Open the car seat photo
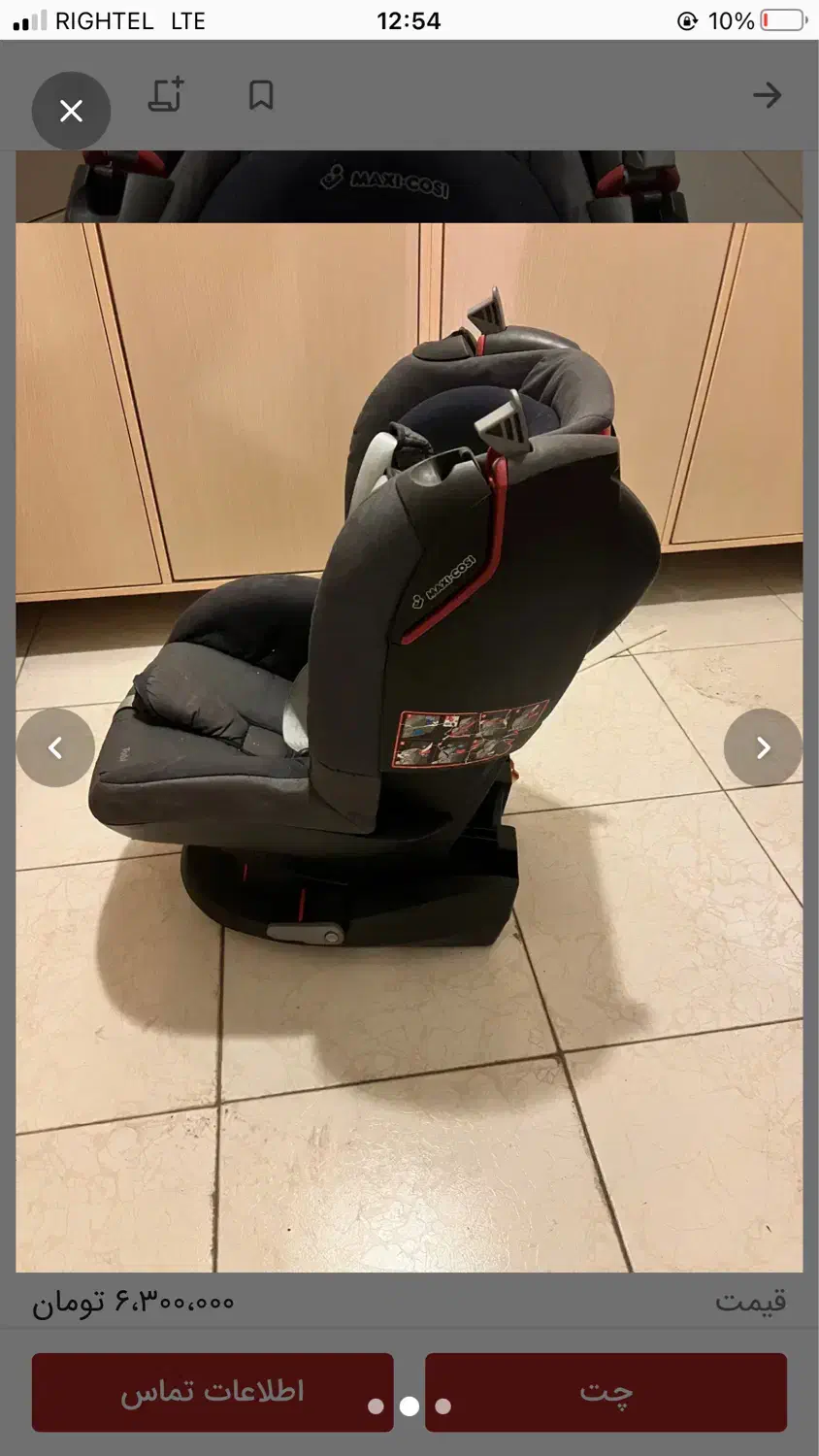The height and width of the screenshot is (1456, 819). tap(409, 747)
